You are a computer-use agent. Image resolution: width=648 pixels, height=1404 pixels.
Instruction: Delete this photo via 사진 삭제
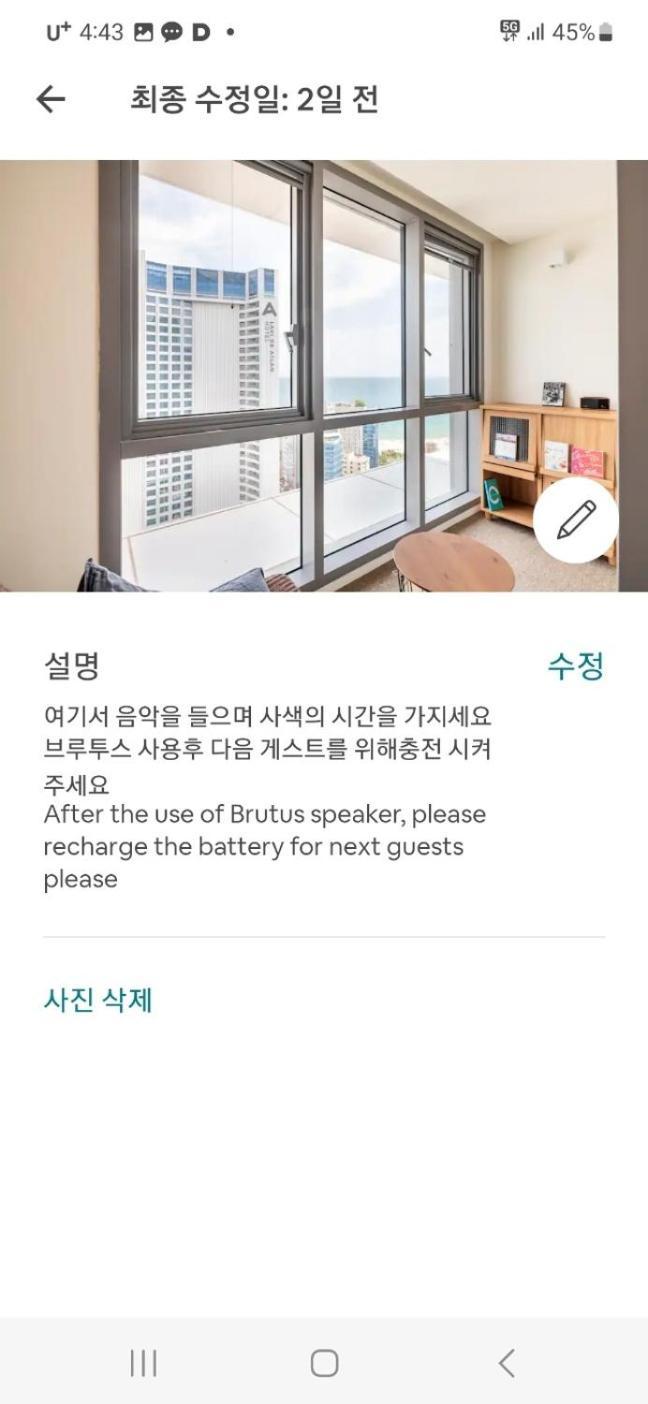[98, 1000]
